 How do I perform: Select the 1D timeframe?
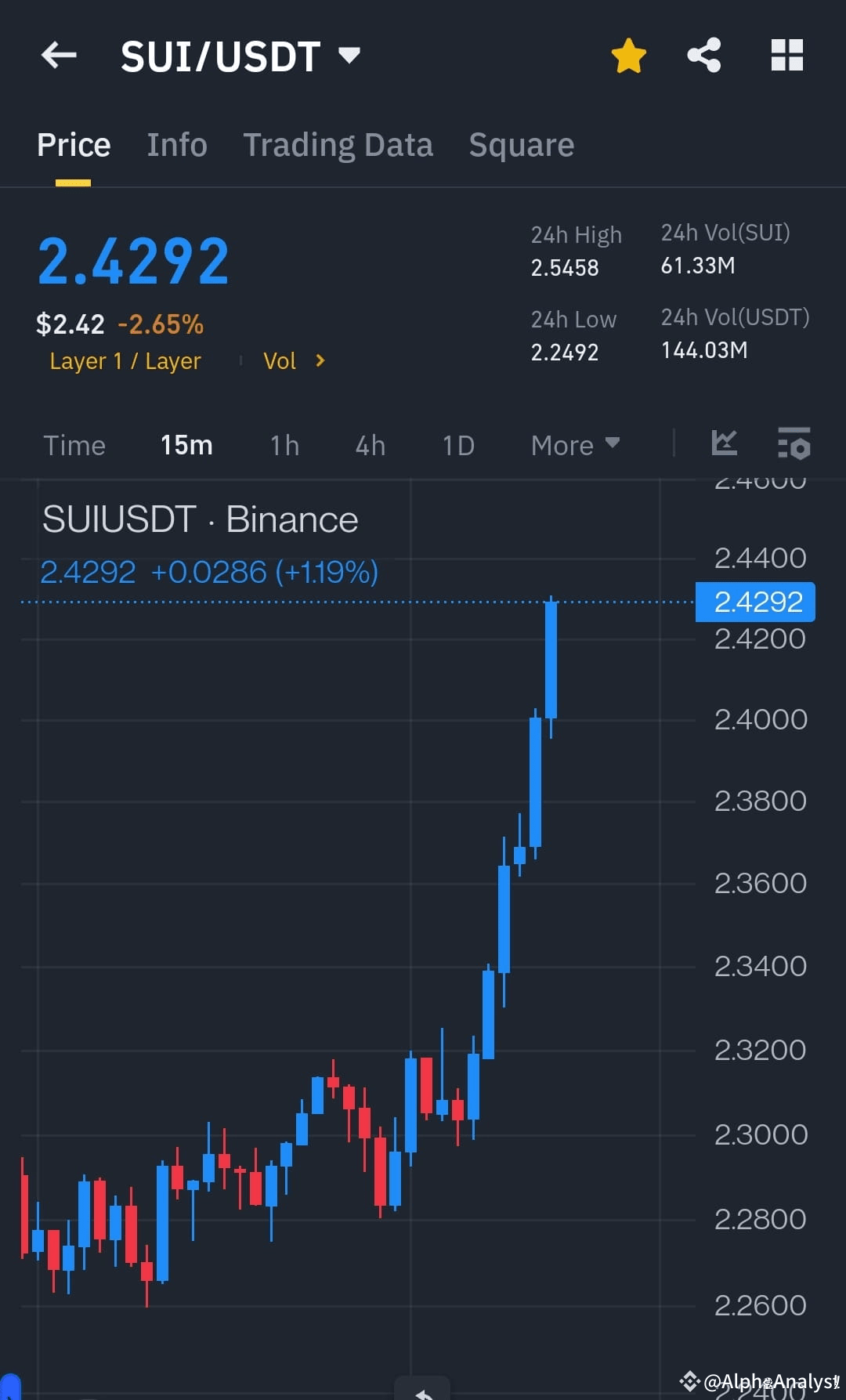click(x=457, y=444)
